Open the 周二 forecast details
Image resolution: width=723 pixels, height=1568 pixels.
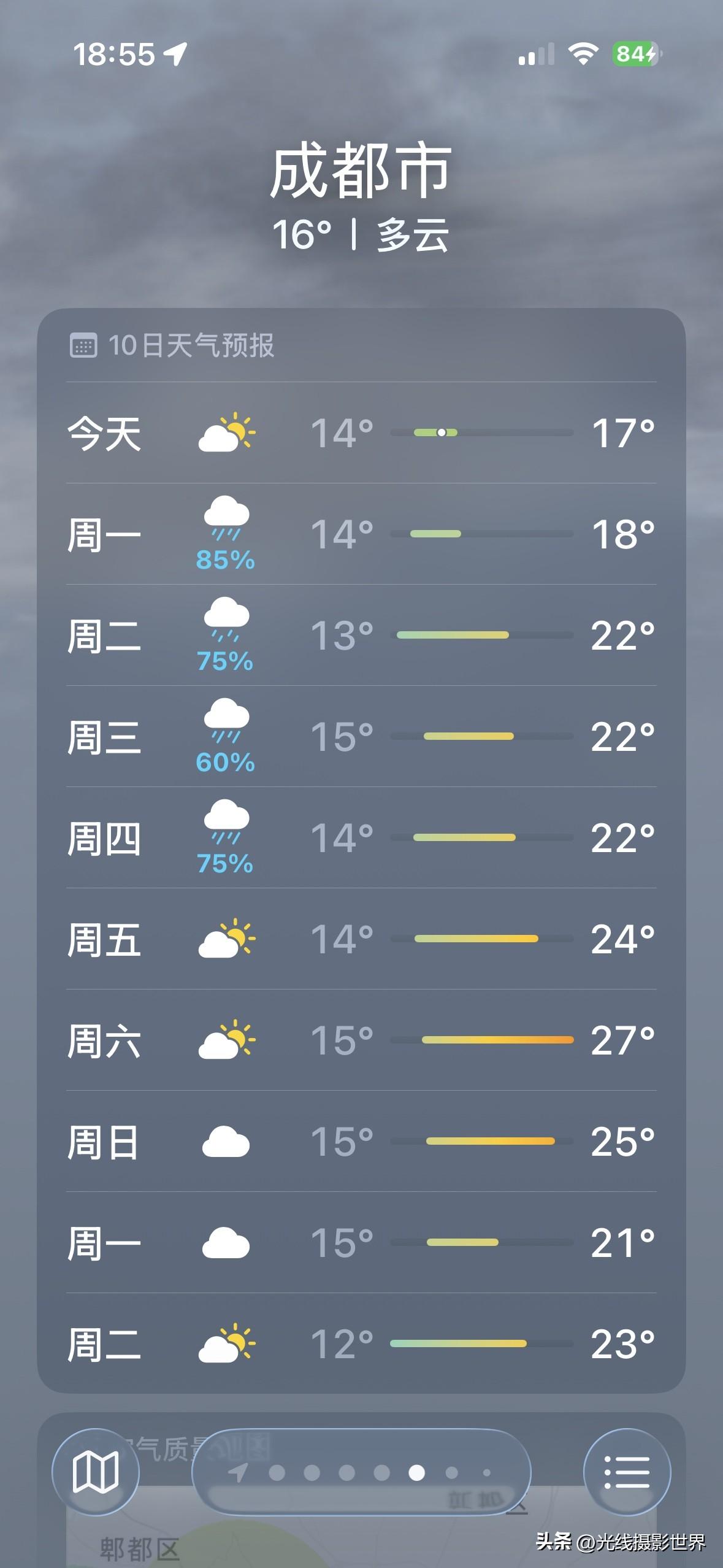click(x=362, y=638)
